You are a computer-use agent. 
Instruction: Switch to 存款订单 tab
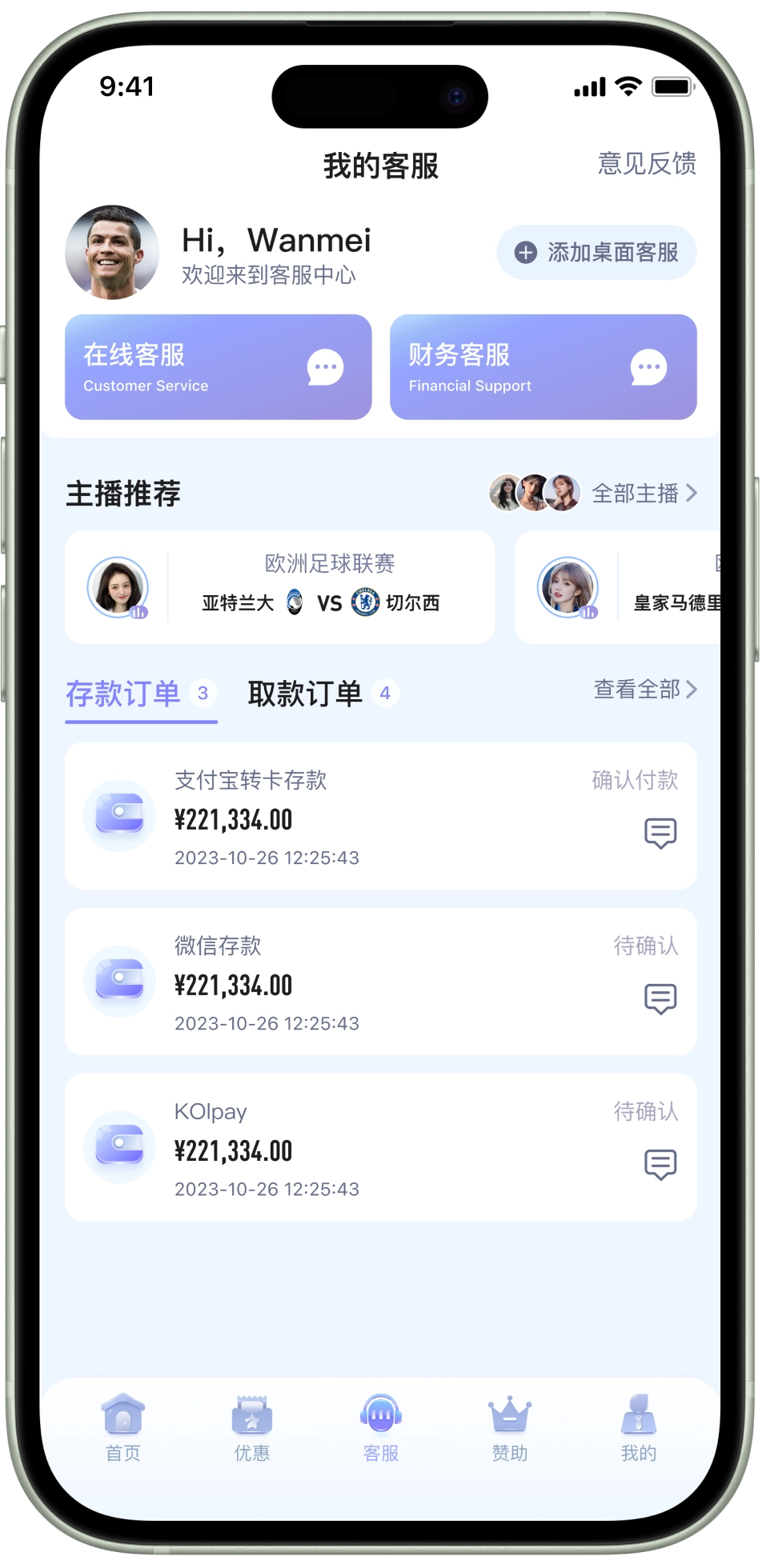[x=124, y=694]
